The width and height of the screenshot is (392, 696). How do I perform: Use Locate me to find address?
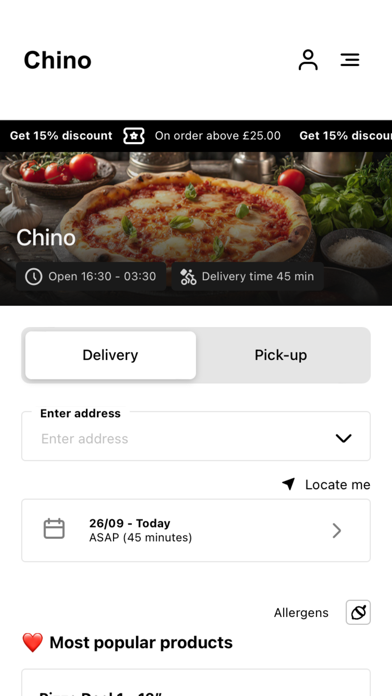pos(326,485)
